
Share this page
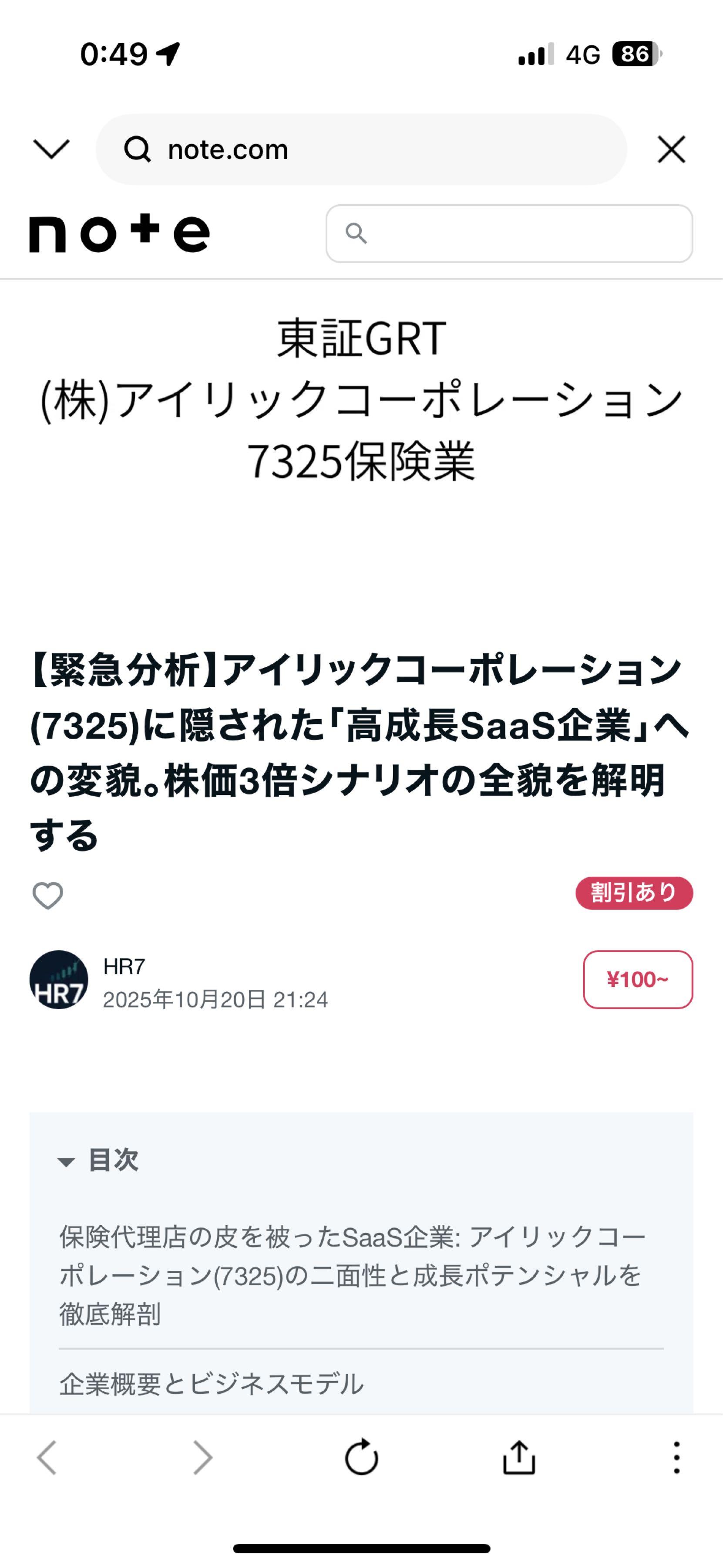519,1457
